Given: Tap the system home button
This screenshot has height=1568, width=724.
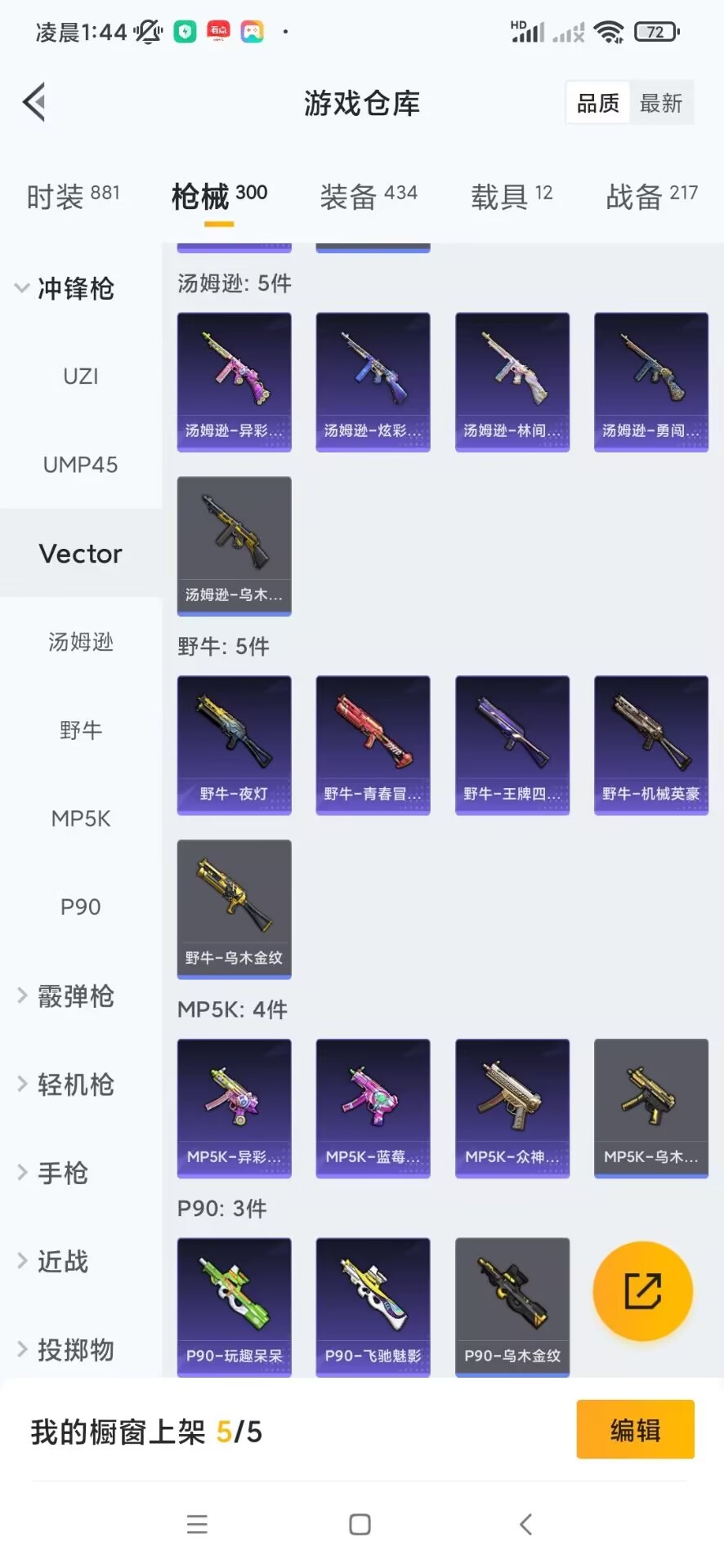Looking at the screenshot, I should point(360,1524).
